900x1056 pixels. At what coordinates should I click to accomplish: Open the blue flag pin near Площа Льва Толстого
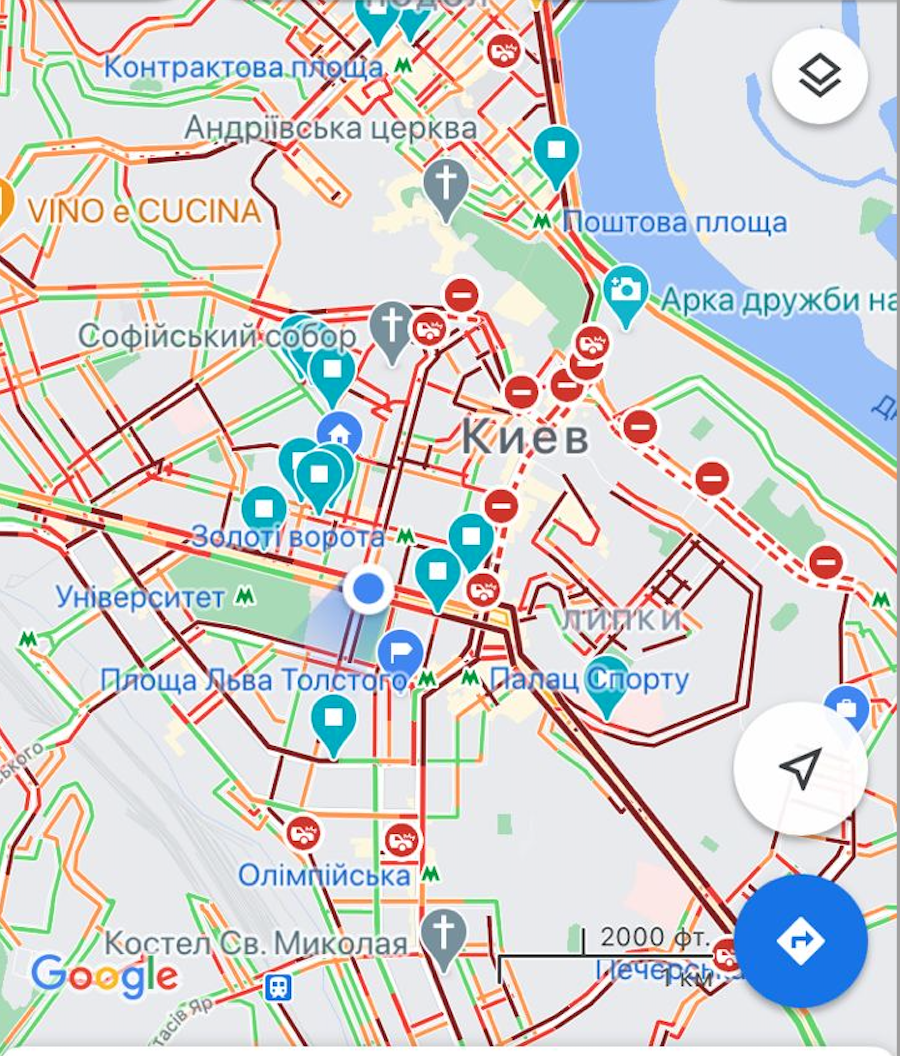click(x=401, y=652)
